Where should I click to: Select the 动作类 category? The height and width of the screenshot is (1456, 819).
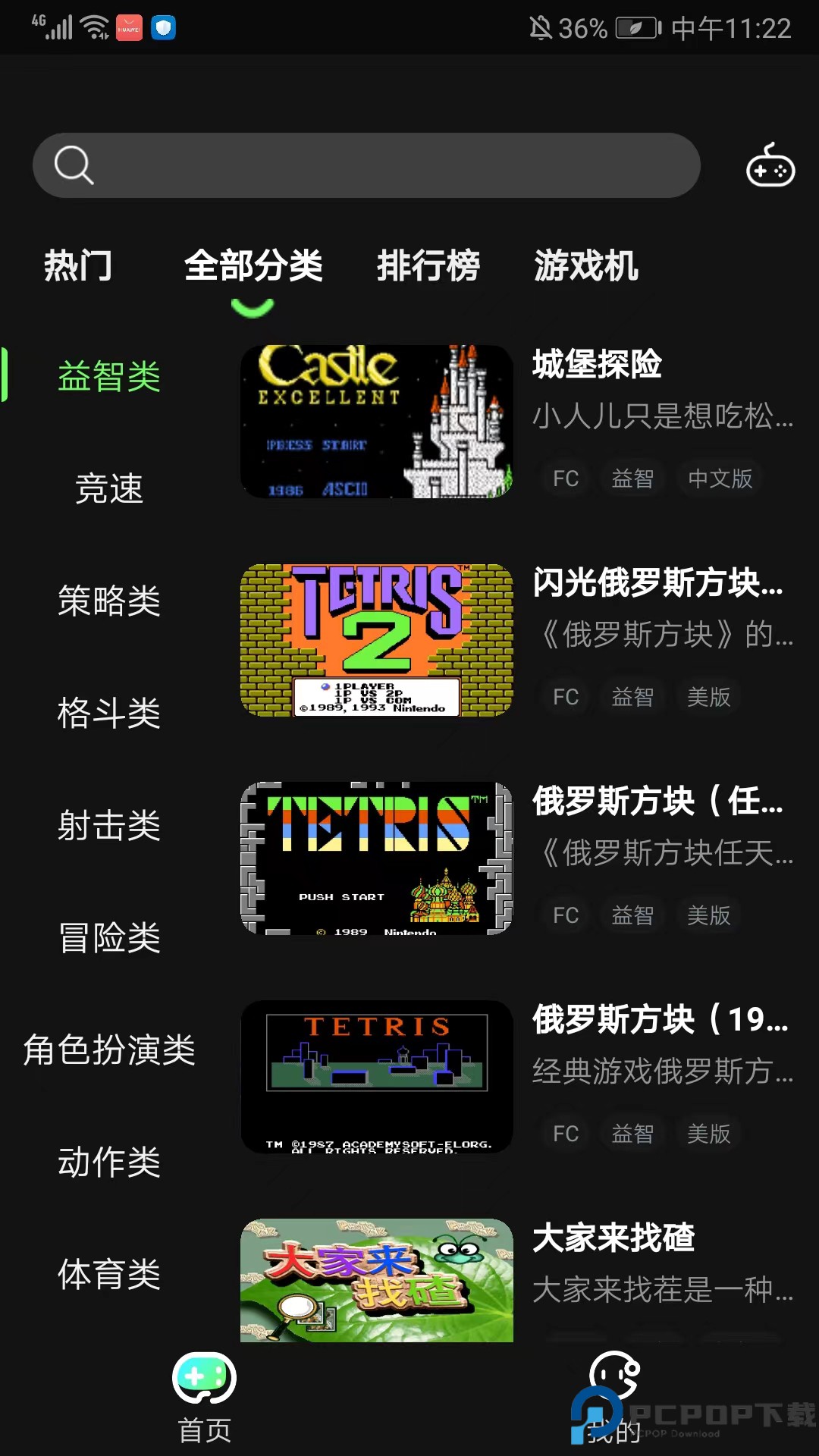(109, 1162)
